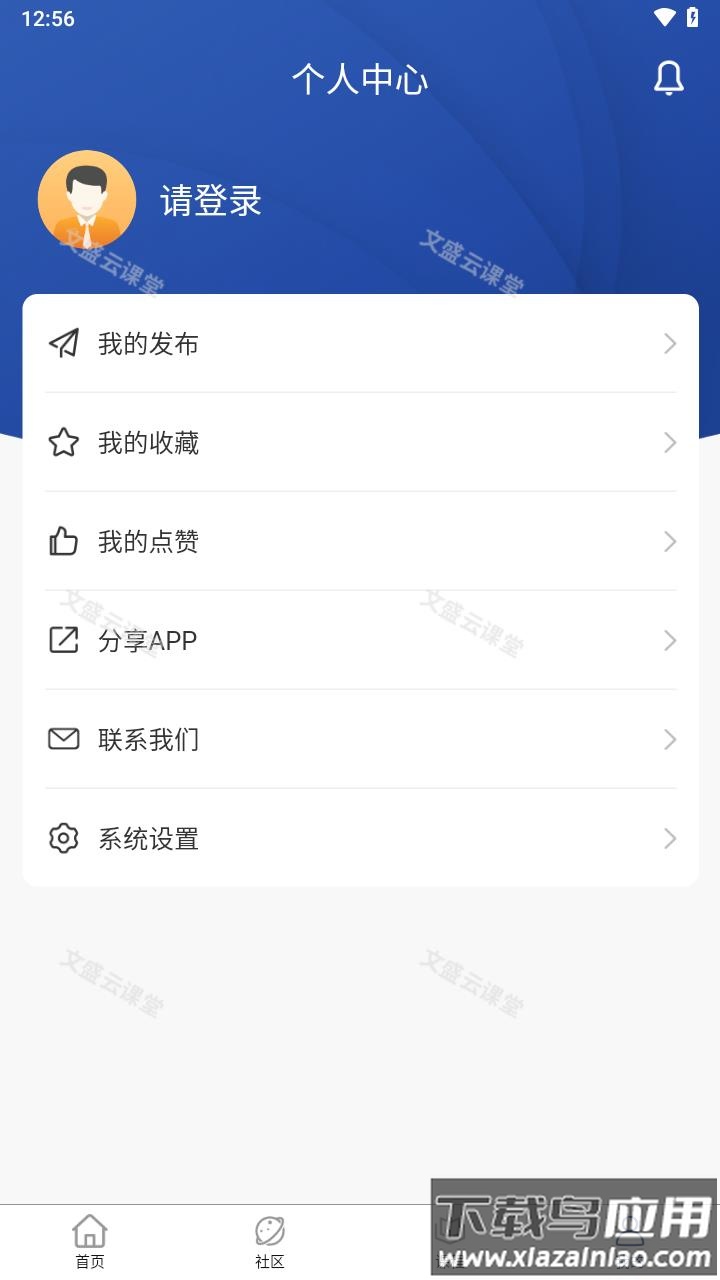Open the notifications bell
720x1280 pixels.
(668, 78)
